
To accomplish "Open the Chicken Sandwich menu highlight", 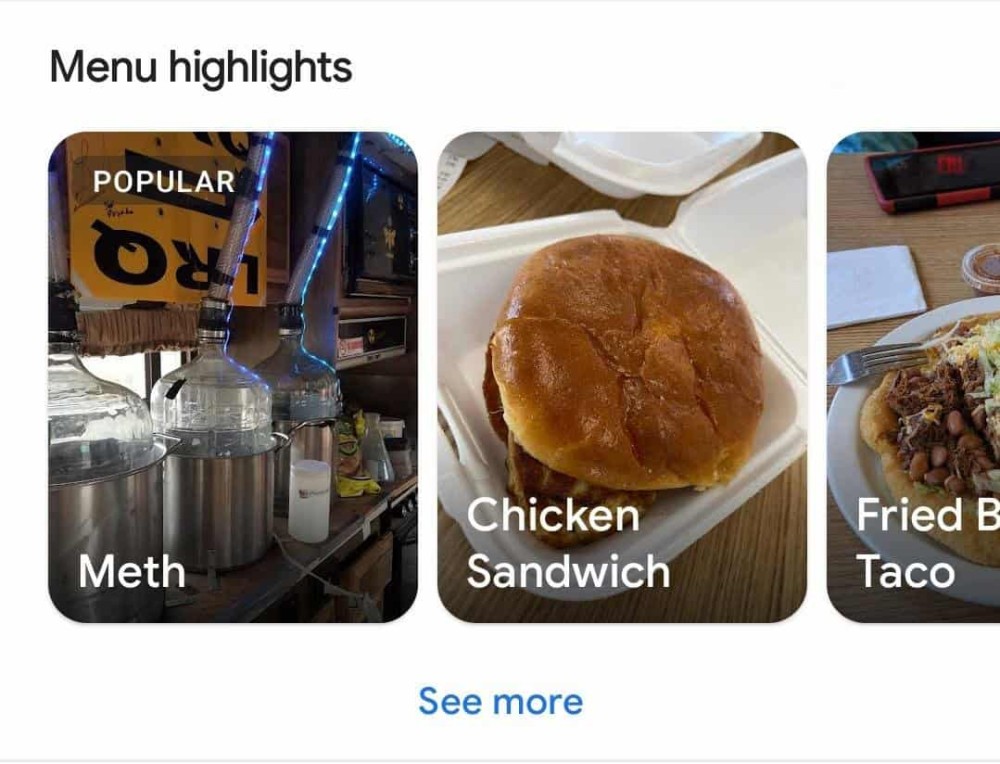I will 621,377.
